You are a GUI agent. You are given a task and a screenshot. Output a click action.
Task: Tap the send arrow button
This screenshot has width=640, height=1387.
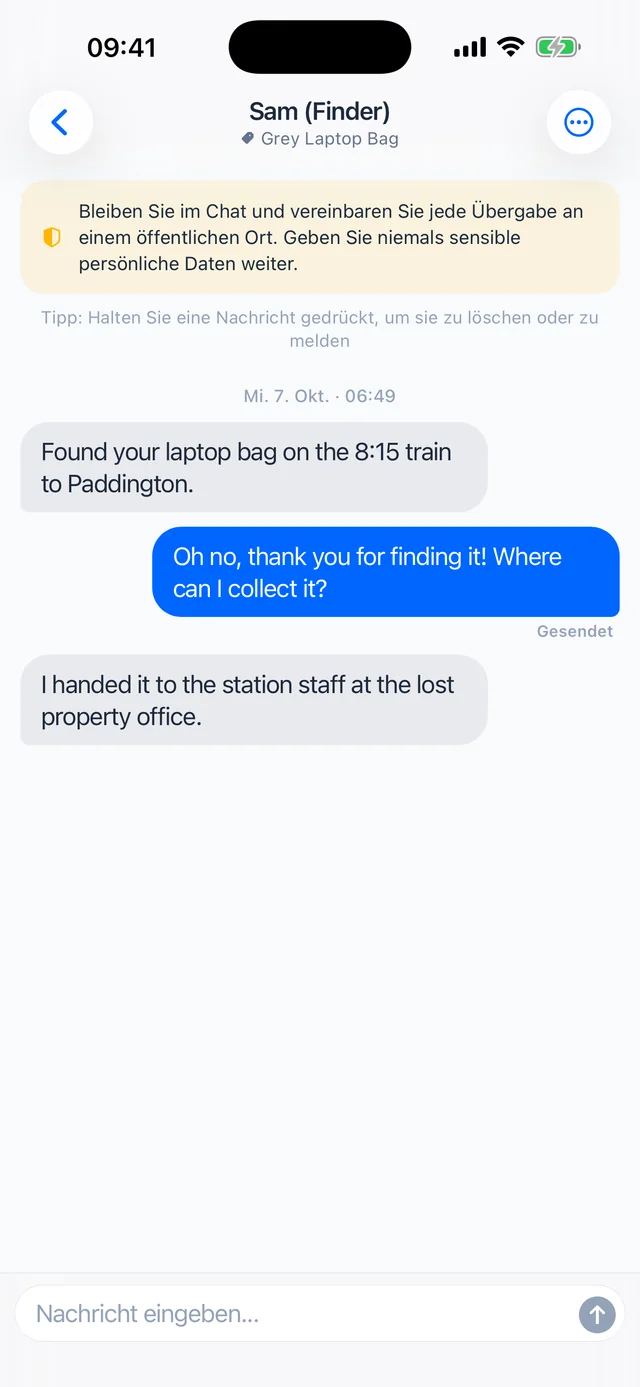point(597,1315)
